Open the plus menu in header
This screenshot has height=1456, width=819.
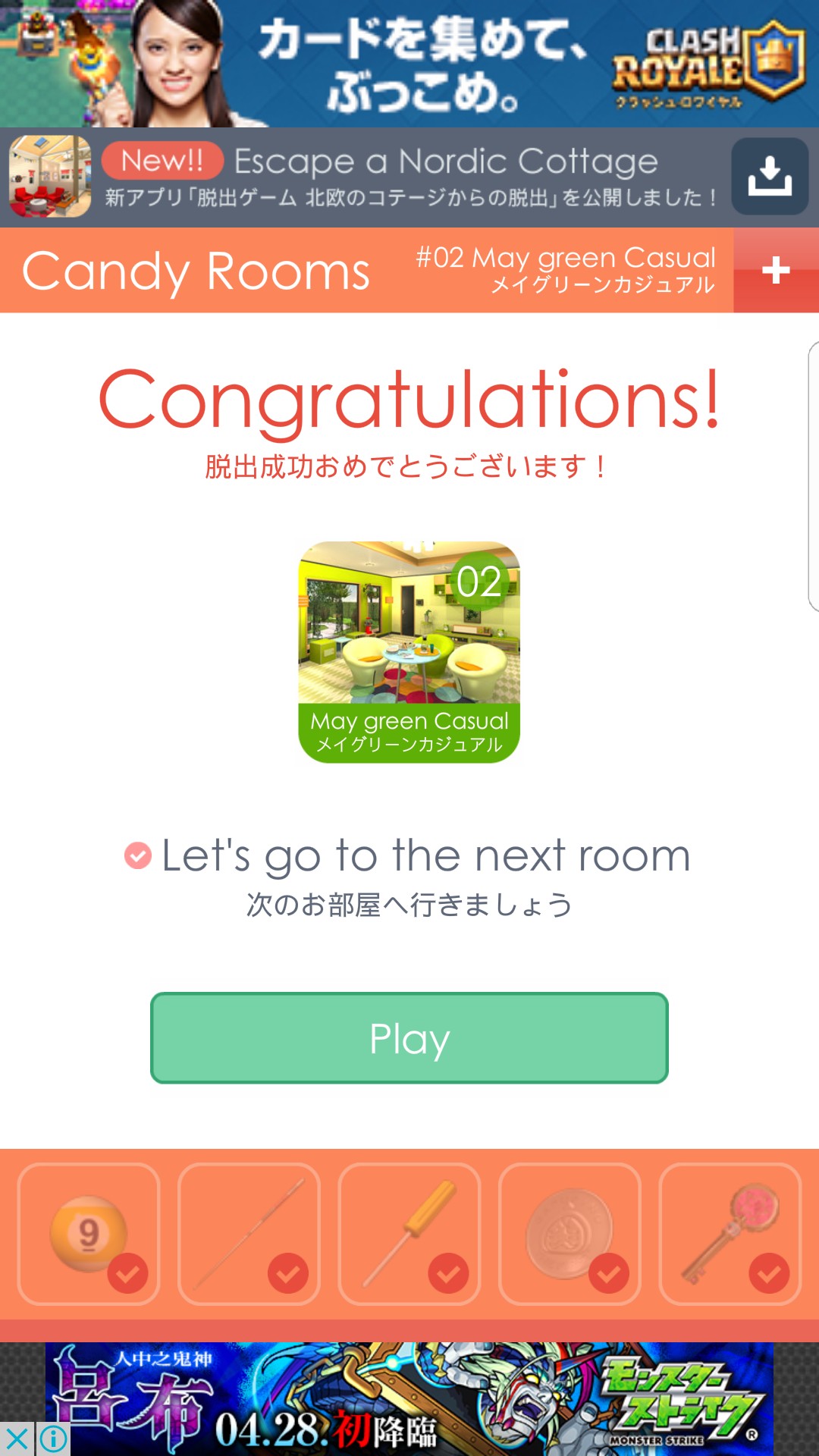click(776, 270)
